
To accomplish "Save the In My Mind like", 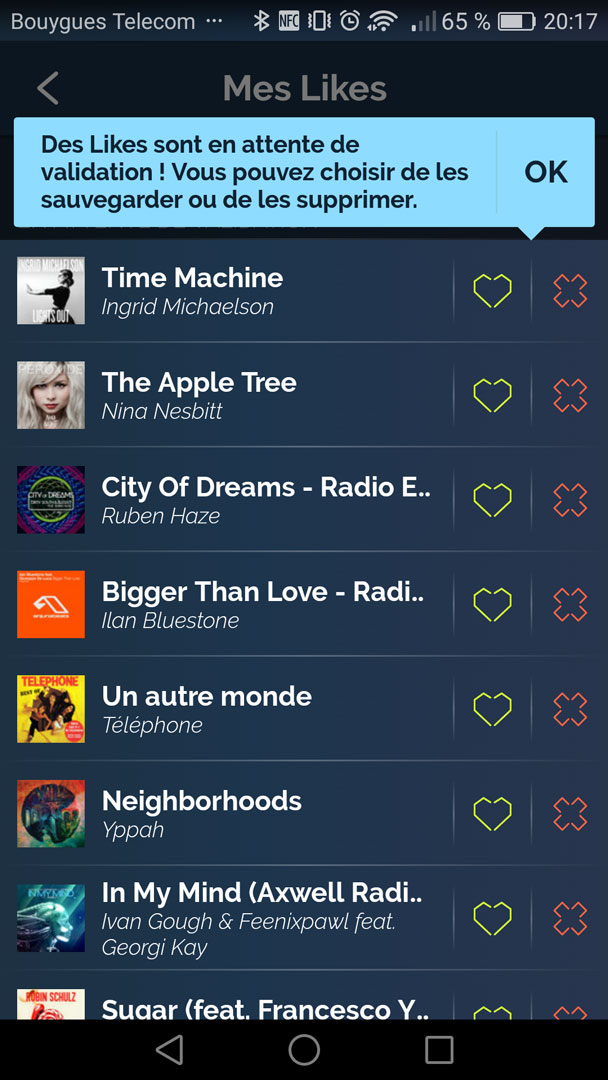I will point(492,918).
